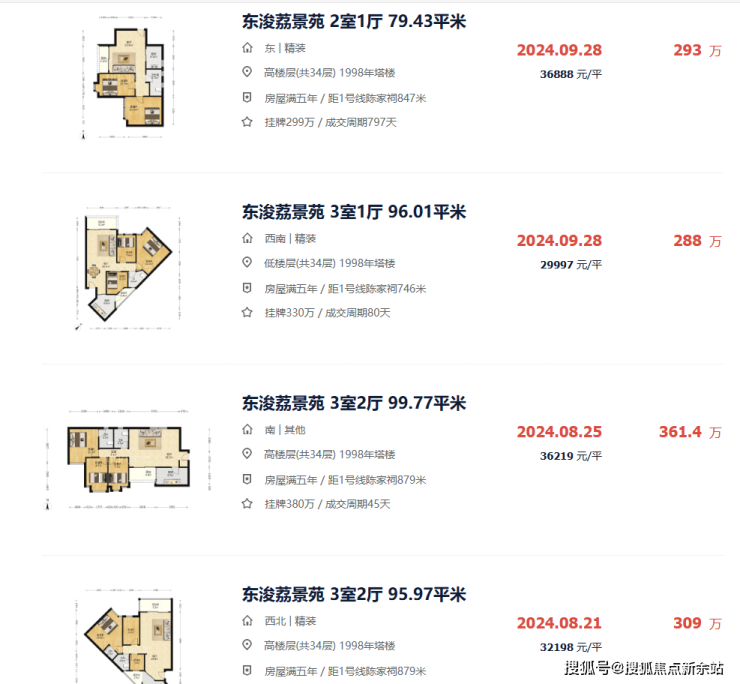Open the 东浚荔景苑 3室2厅 95.97平米 listing
Screen dimensions: 740x684
click(x=353, y=594)
